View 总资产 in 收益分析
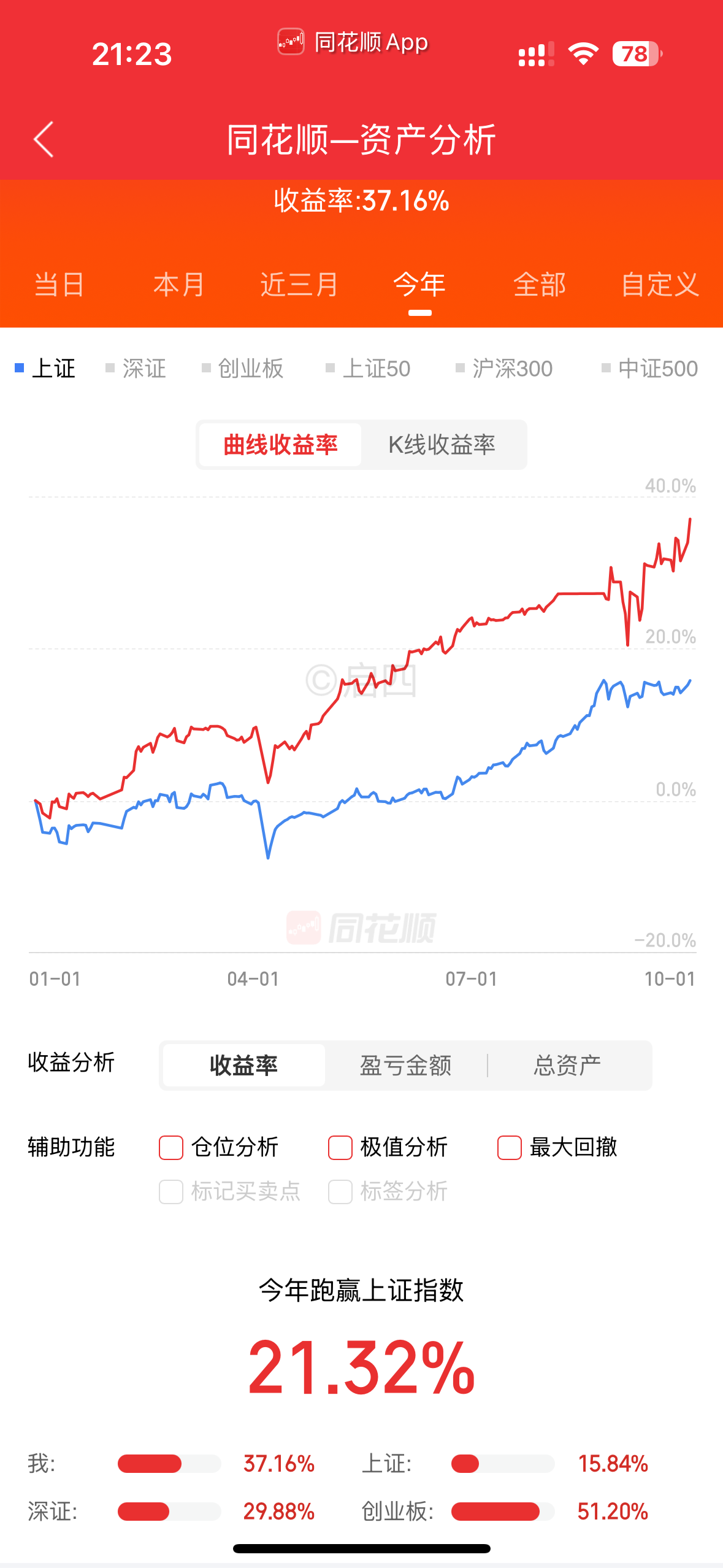Viewport: 723px width, 1568px height. tap(567, 1066)
